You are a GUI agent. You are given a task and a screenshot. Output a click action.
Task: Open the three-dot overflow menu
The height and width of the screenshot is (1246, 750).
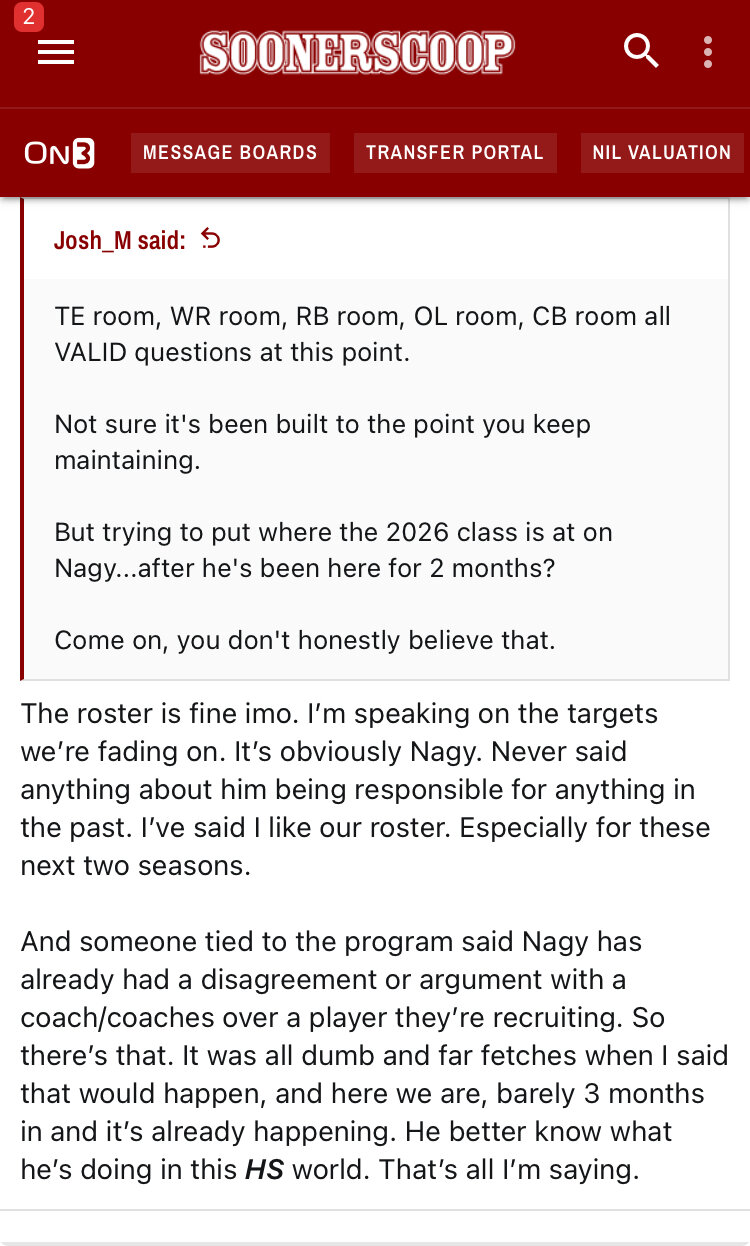(x=707, y=52)
